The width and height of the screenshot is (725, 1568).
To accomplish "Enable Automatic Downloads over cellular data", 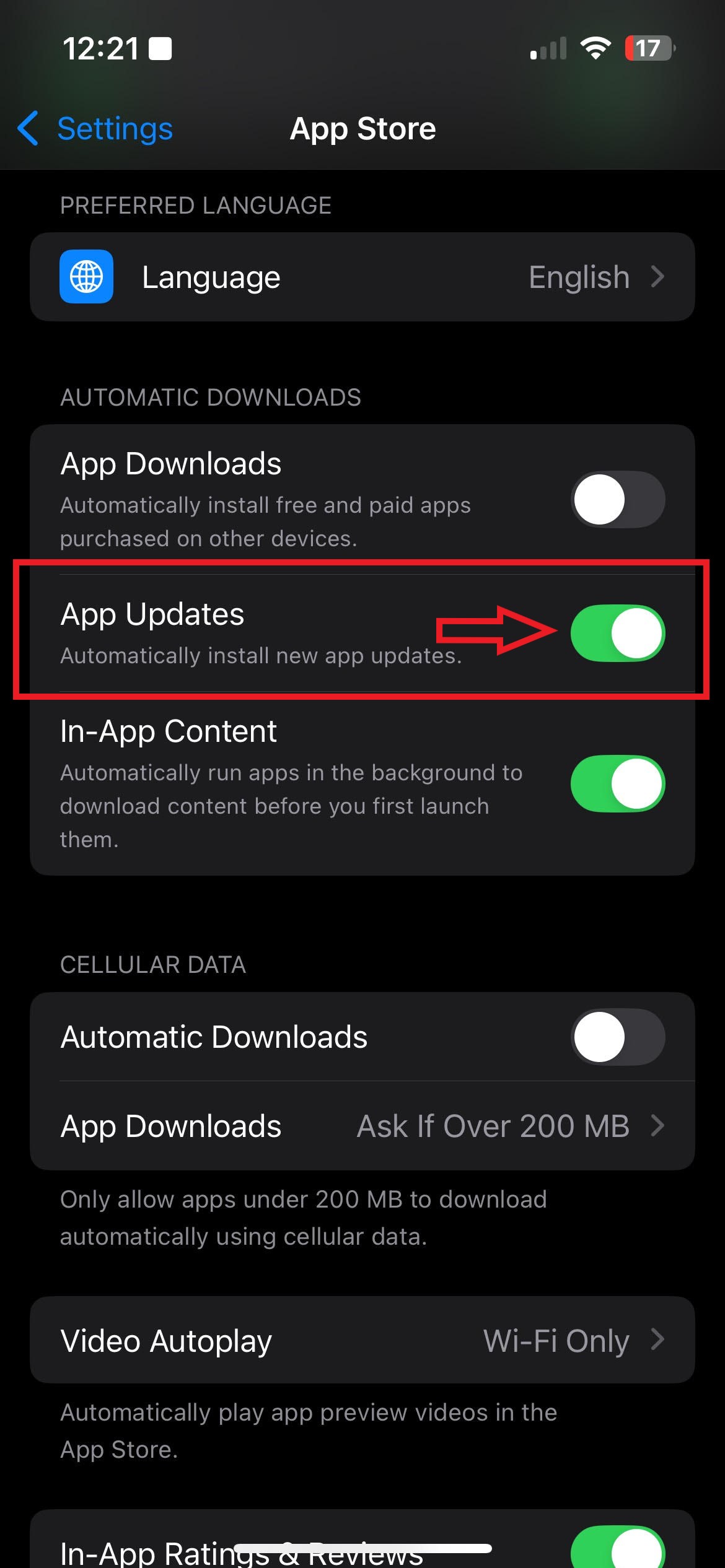I will (x=617, y=1037).
